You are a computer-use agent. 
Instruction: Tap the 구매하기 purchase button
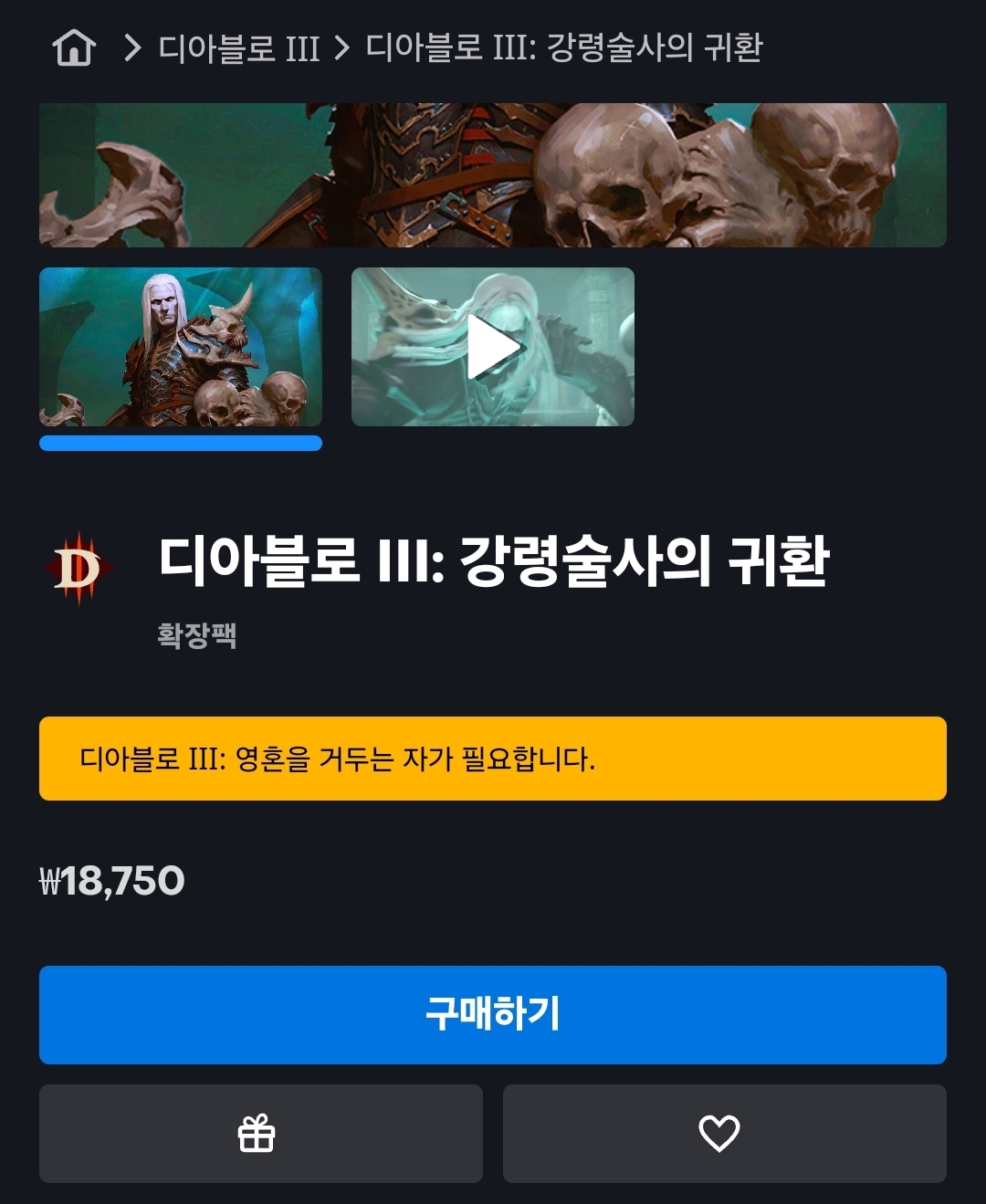tap(493, 1014)
